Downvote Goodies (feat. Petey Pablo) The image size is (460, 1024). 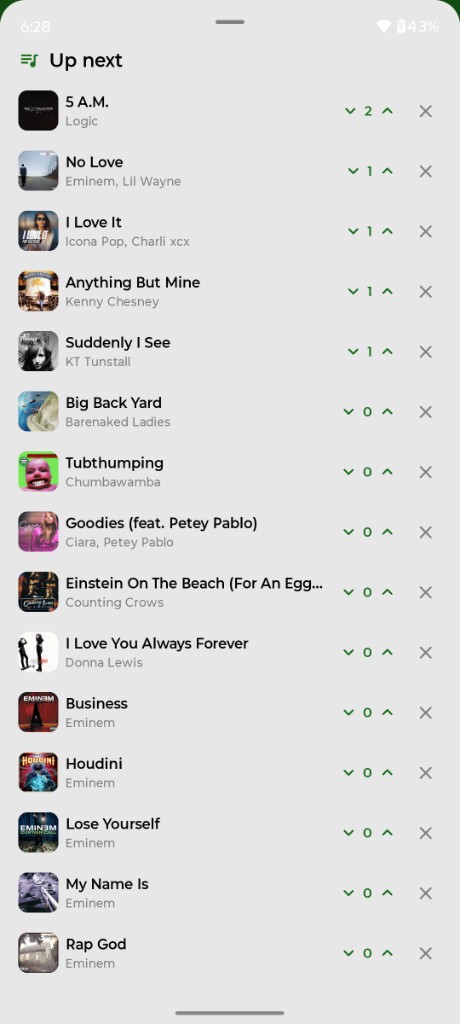(x=349, y=532)
